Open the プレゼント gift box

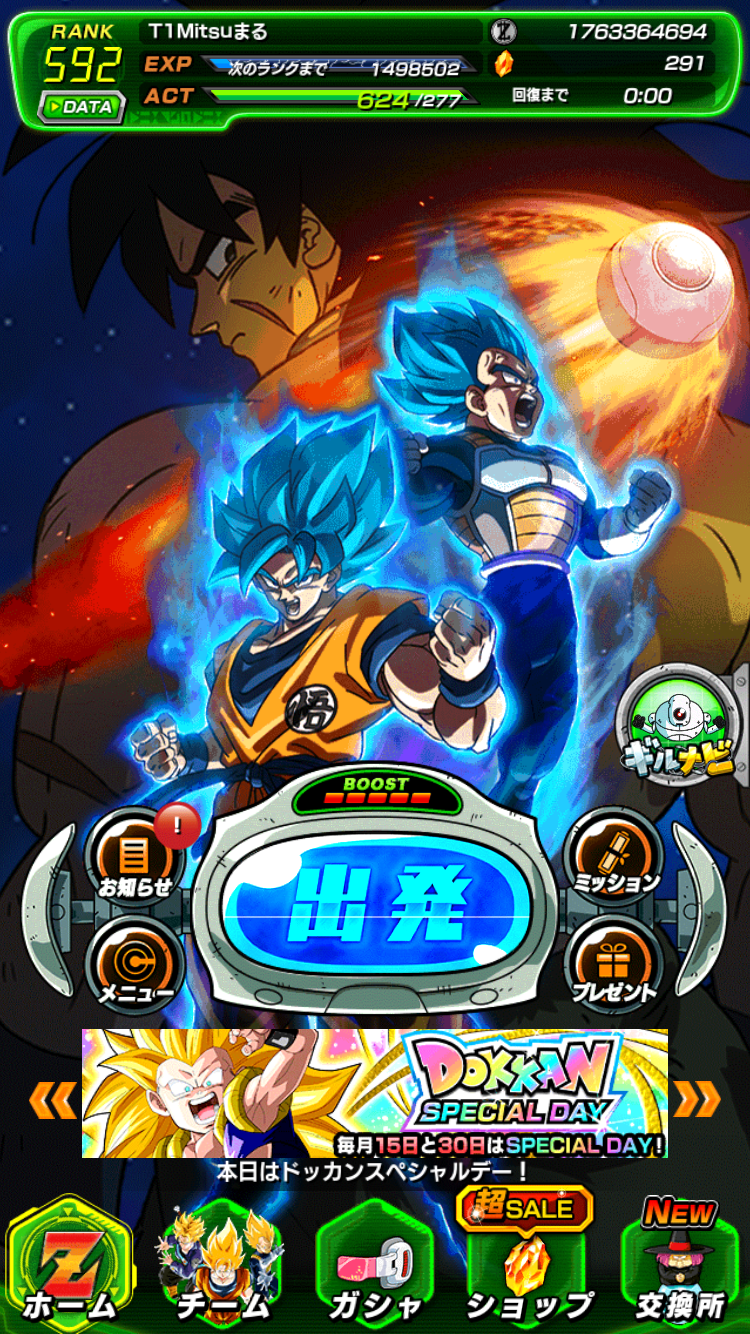tap(615, 965)
